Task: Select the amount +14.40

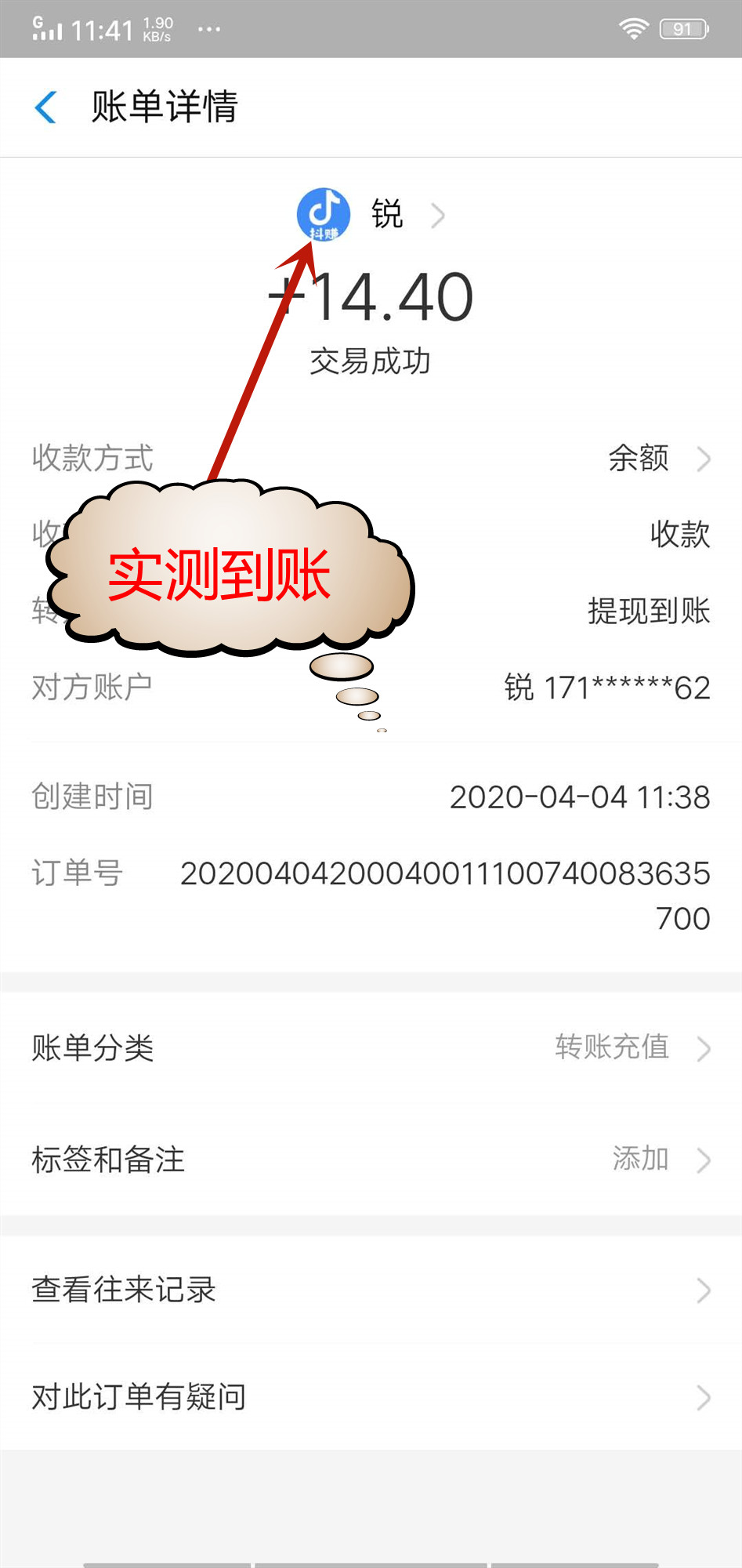Action: point(371,296)
